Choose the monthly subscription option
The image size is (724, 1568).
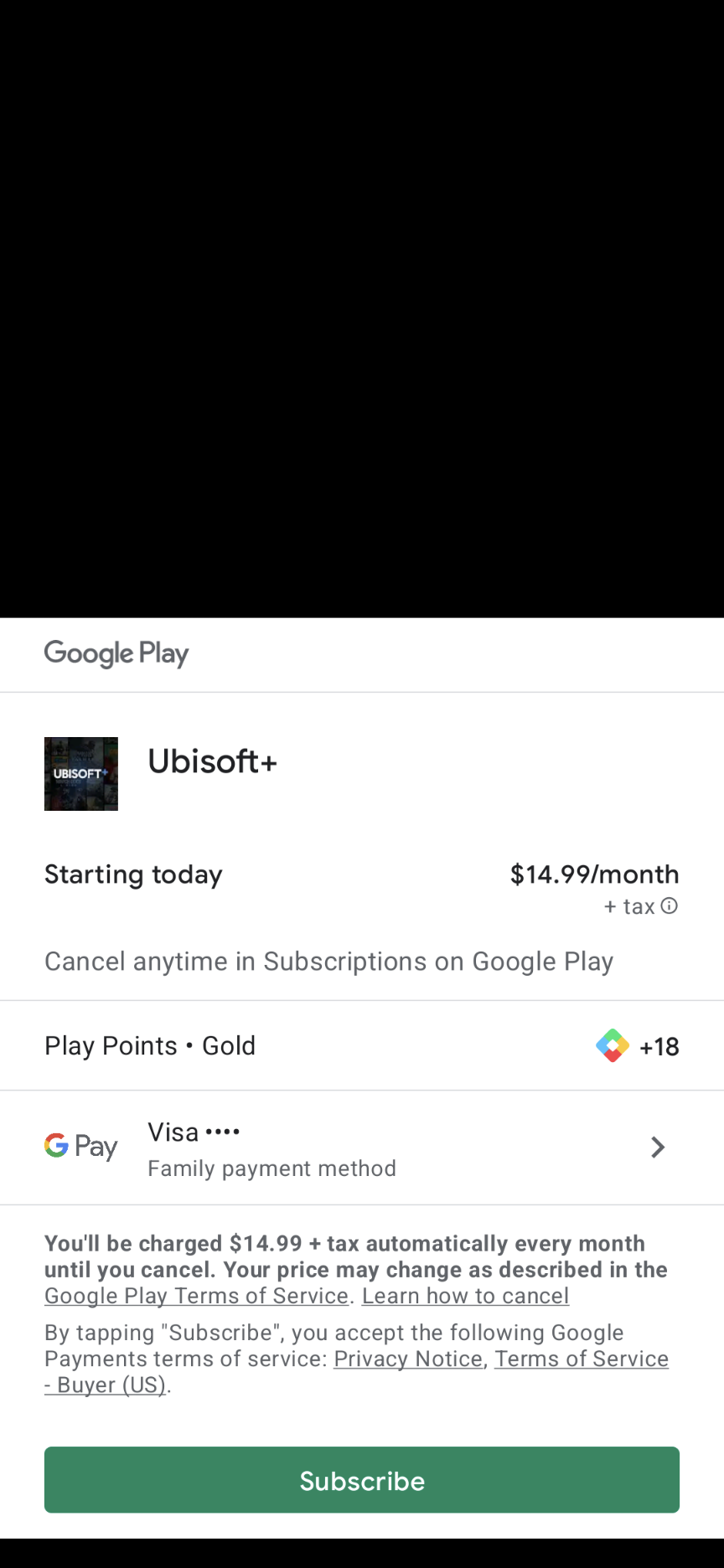click(x=594, y=874)
